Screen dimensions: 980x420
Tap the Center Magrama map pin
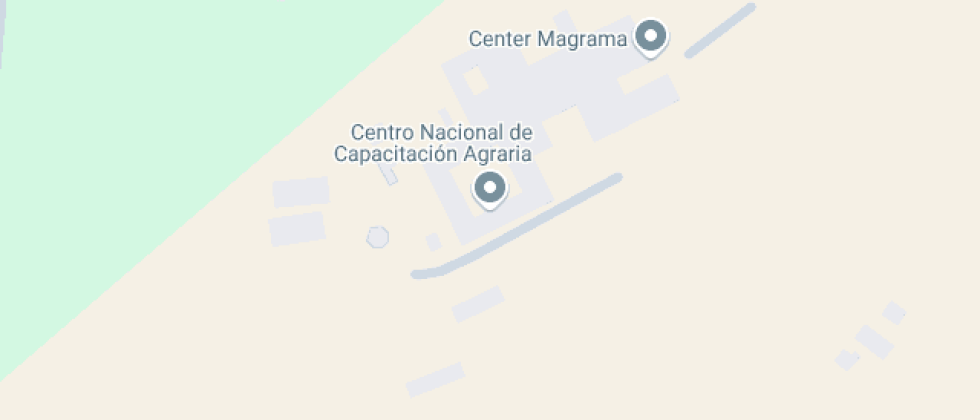652,38
